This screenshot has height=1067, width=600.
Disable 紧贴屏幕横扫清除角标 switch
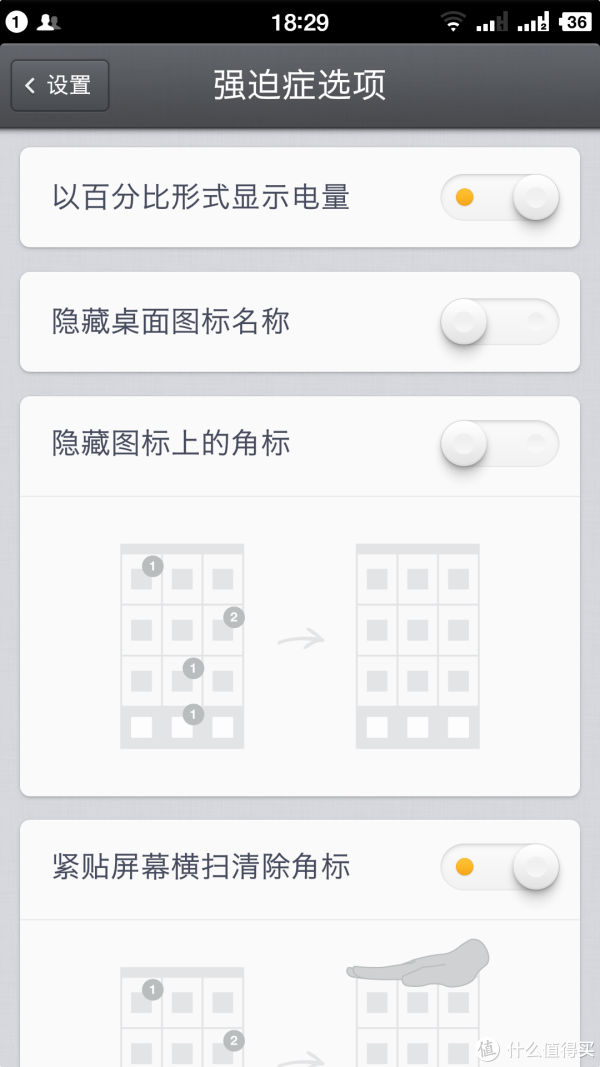[x=500, y=867]
